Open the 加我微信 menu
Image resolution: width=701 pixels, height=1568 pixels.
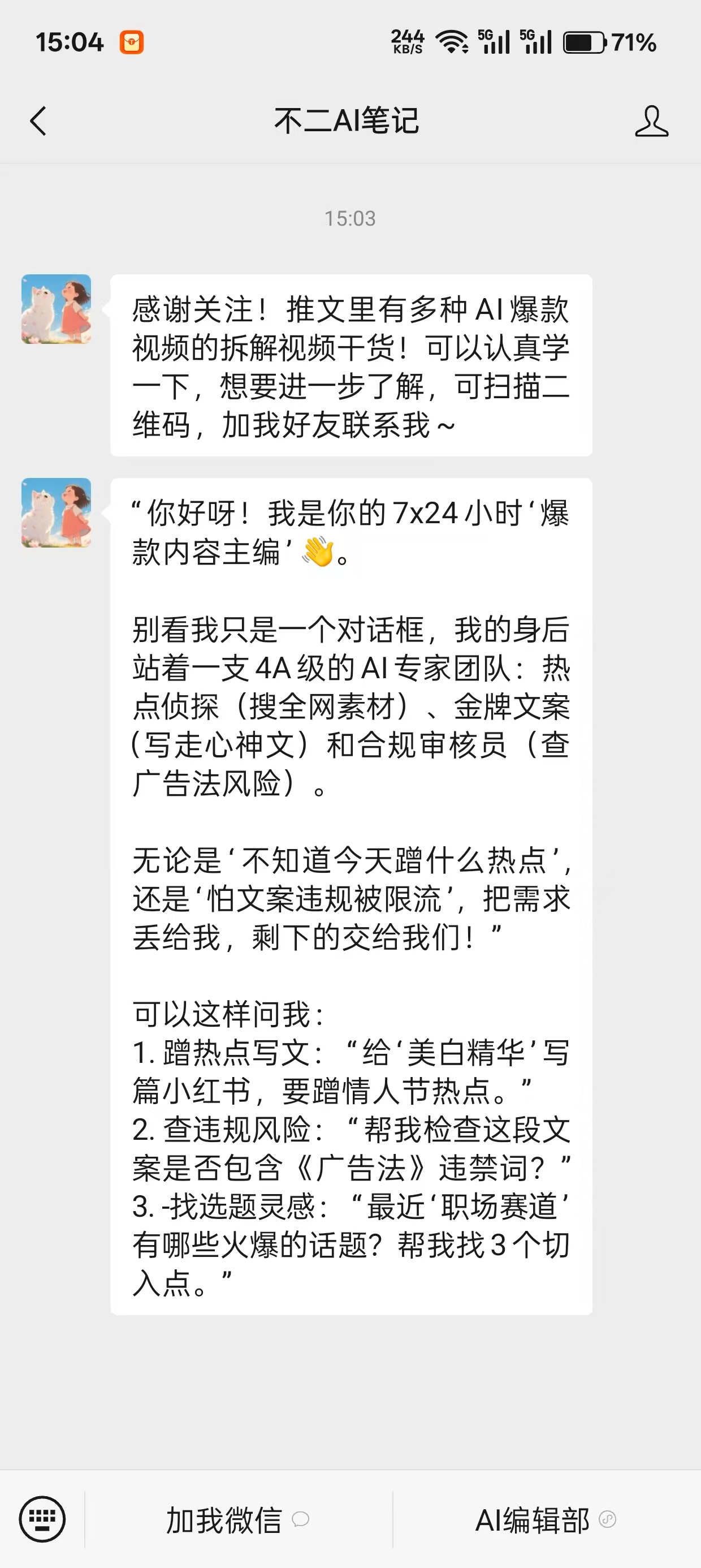237,1520
